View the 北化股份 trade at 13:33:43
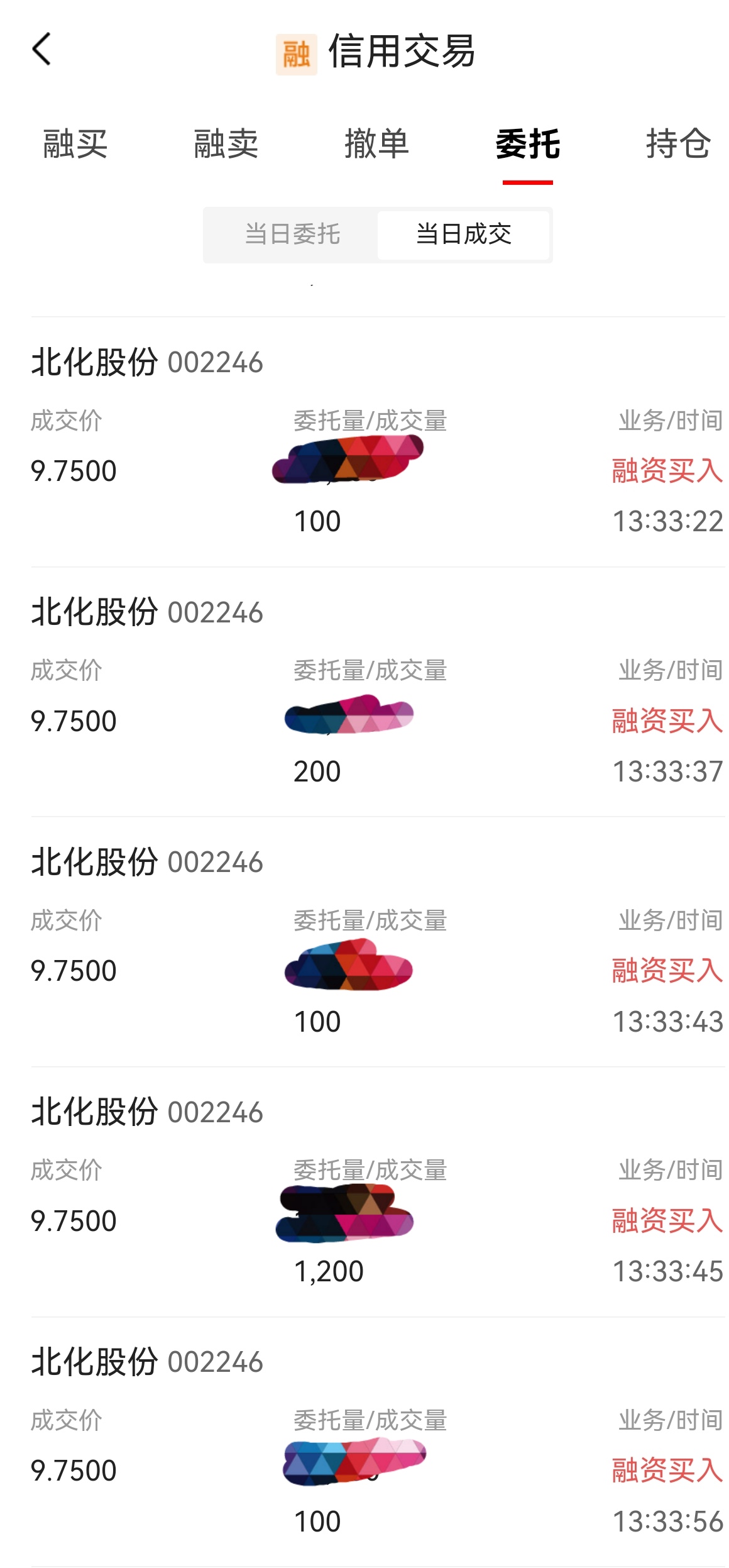 [378, 942]
